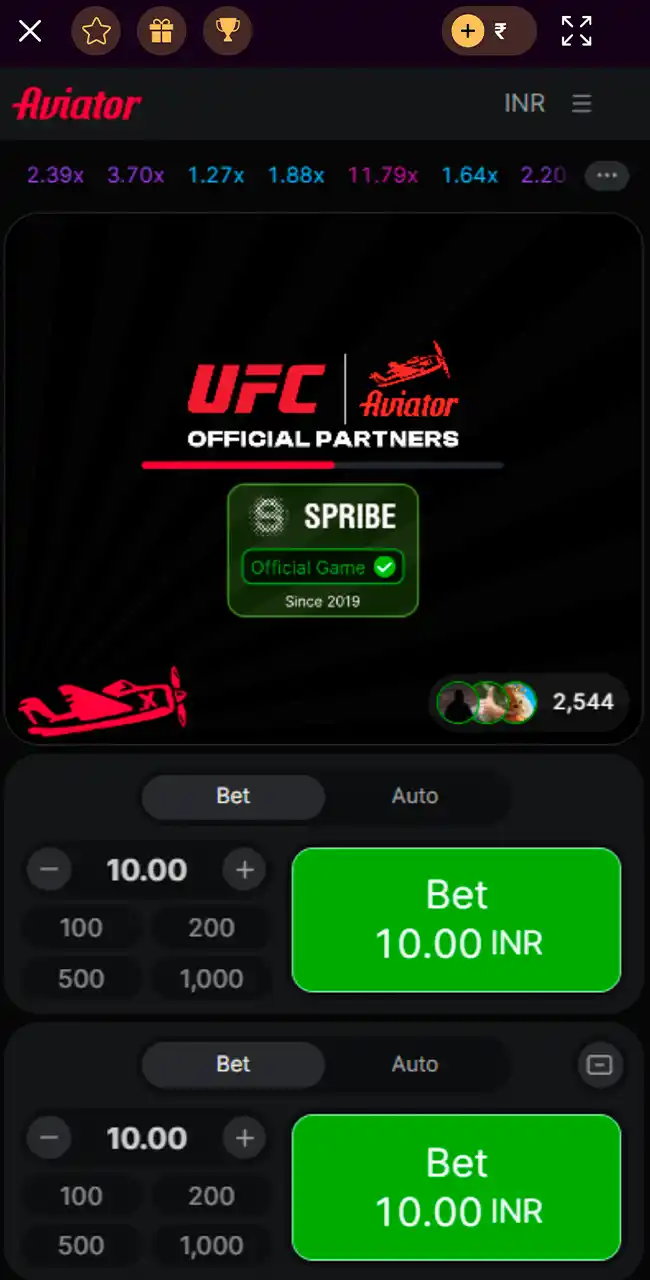Image resolution: width=650 pixels, height=1280 pixels.
Task: Switch second bet panel to Auto
Action: [414, 1064]
